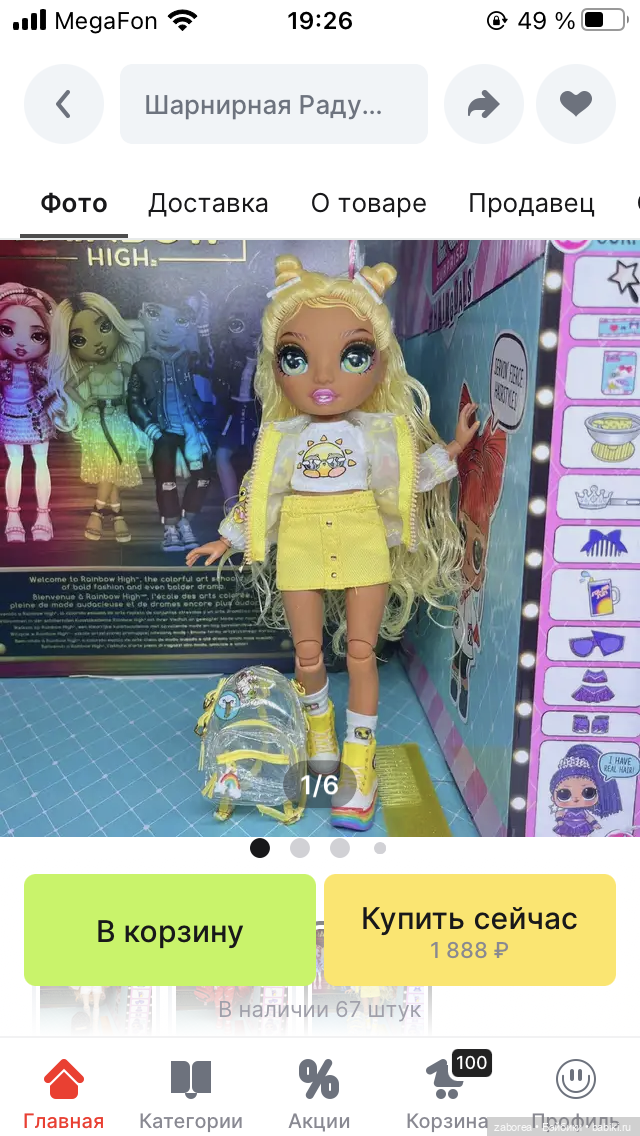This screenshot has height=1136, width=640.
Task: Add item with В корзину button
Action: 170,931
